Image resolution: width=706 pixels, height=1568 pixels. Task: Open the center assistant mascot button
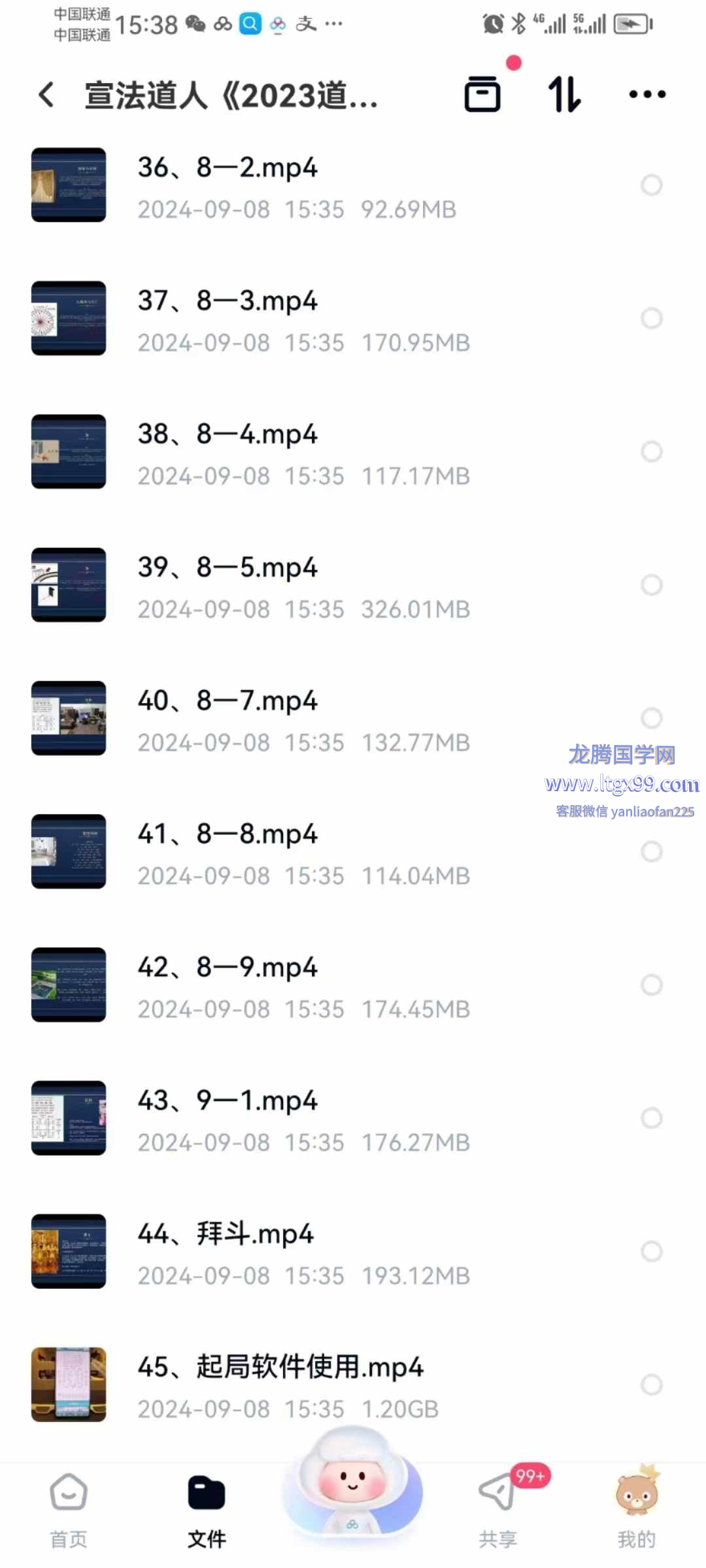(x=353, y=1490)
